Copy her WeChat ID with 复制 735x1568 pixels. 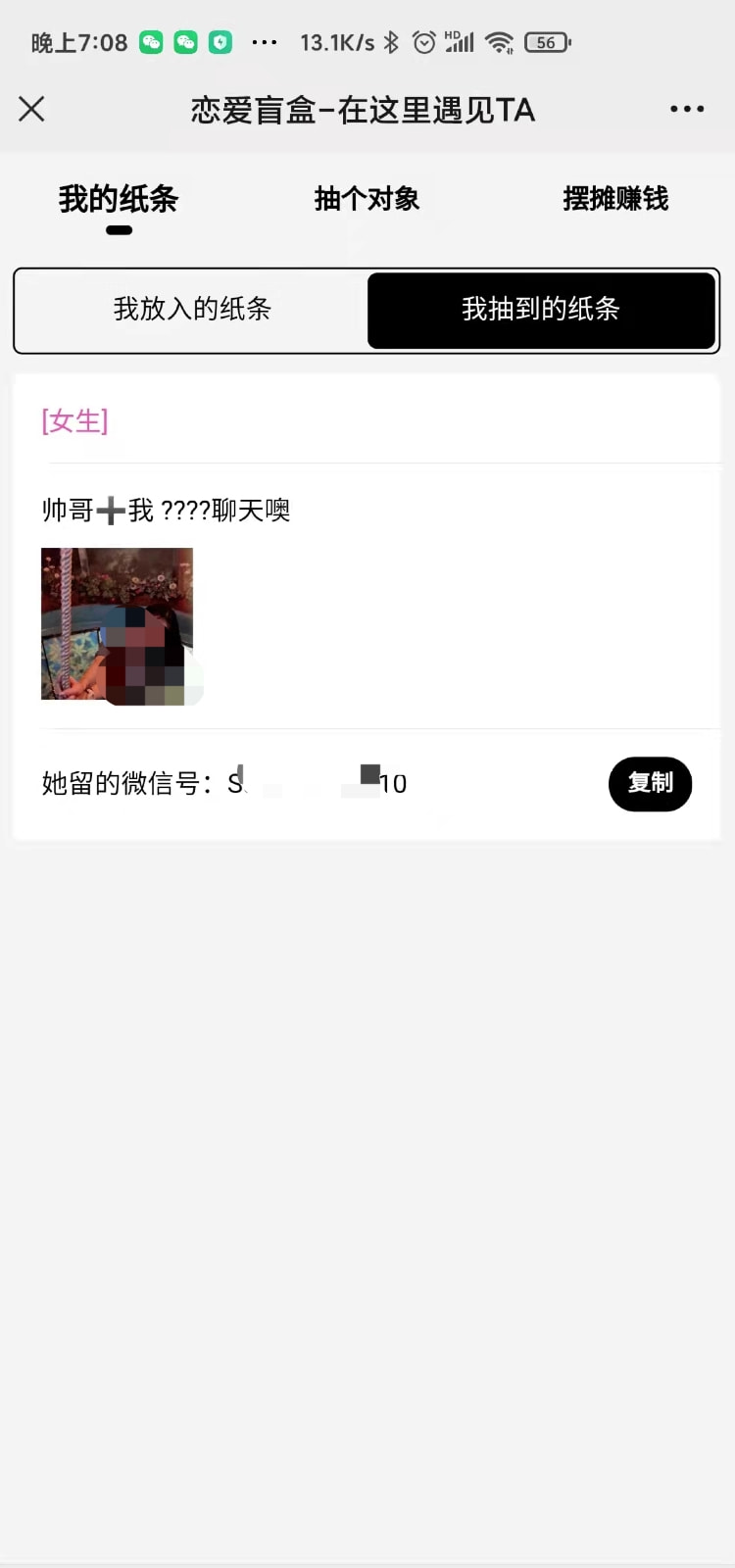point(650,783)
